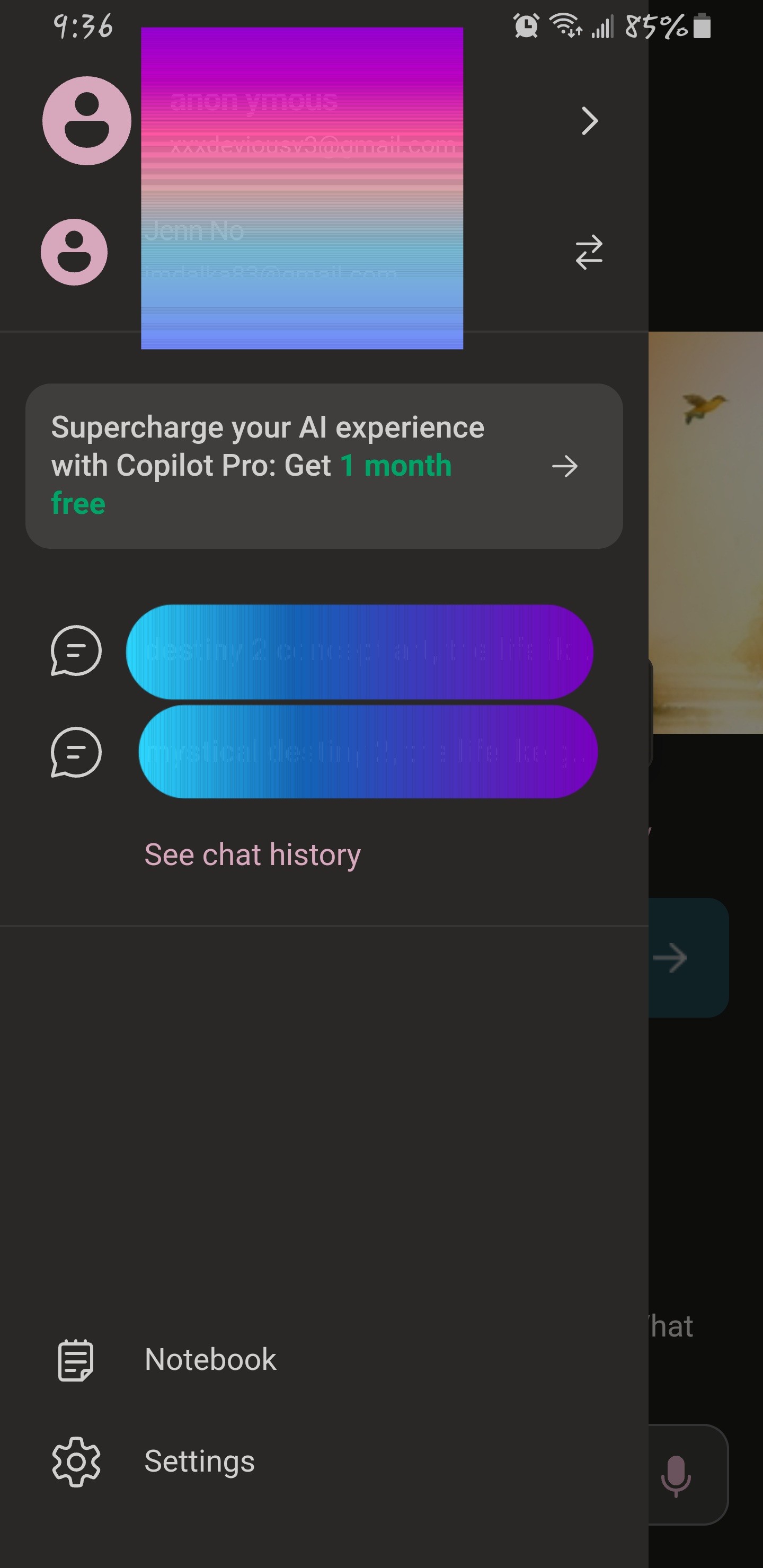See full chat history
The width and height of the screenshot is (763, 1568).
[252, 854]
